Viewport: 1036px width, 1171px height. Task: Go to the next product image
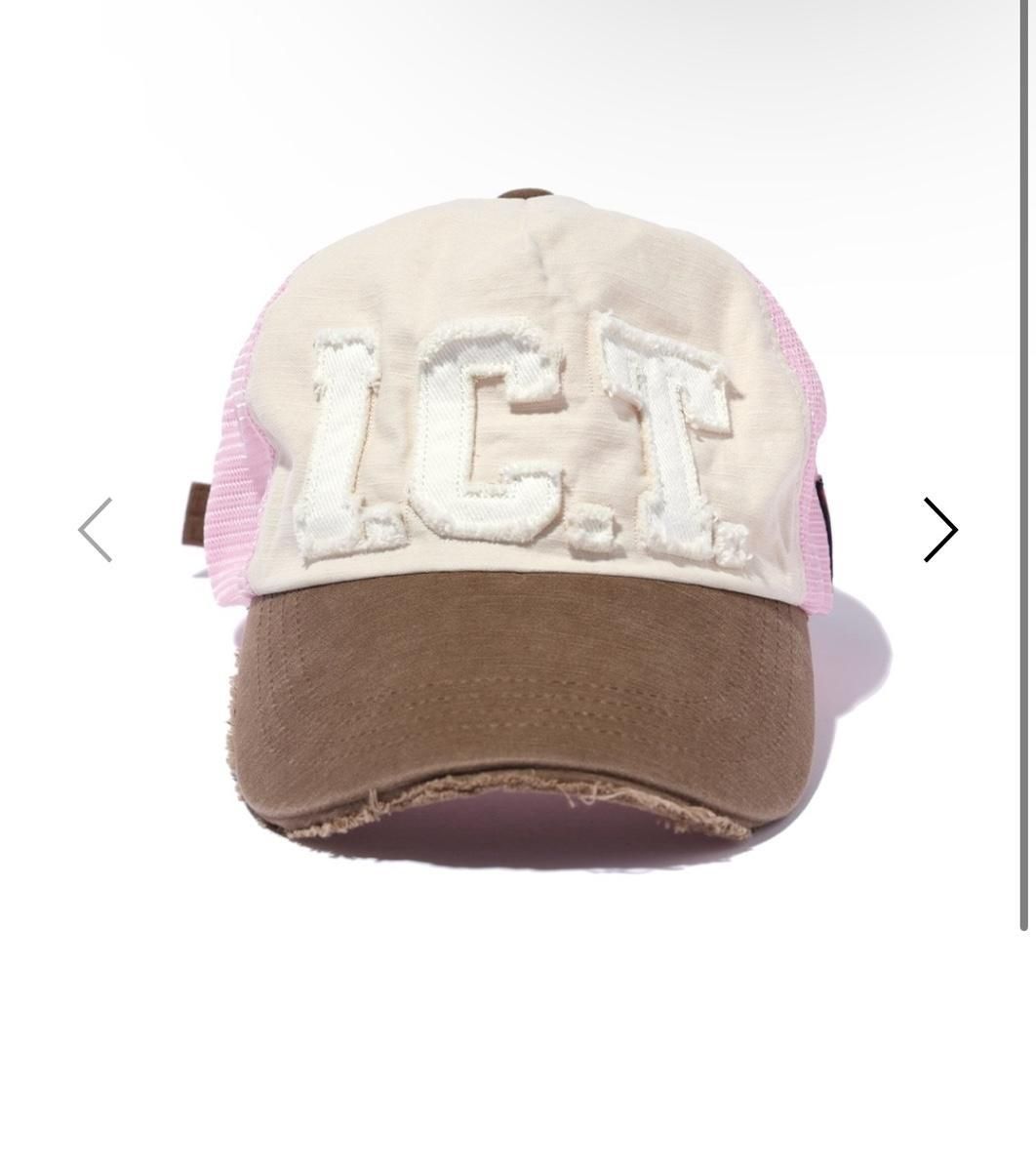coord(939,530)
